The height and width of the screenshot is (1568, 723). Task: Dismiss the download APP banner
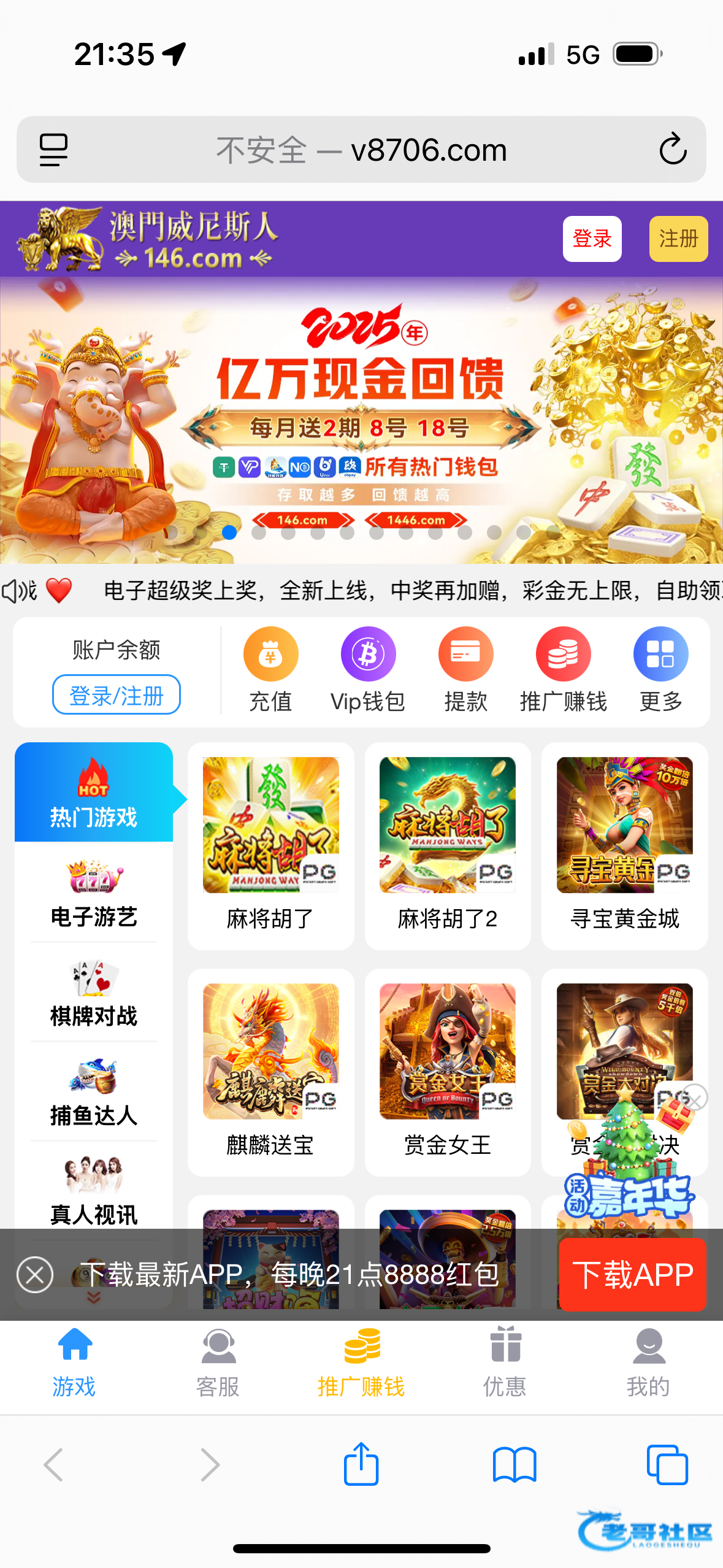[35, 1275]
